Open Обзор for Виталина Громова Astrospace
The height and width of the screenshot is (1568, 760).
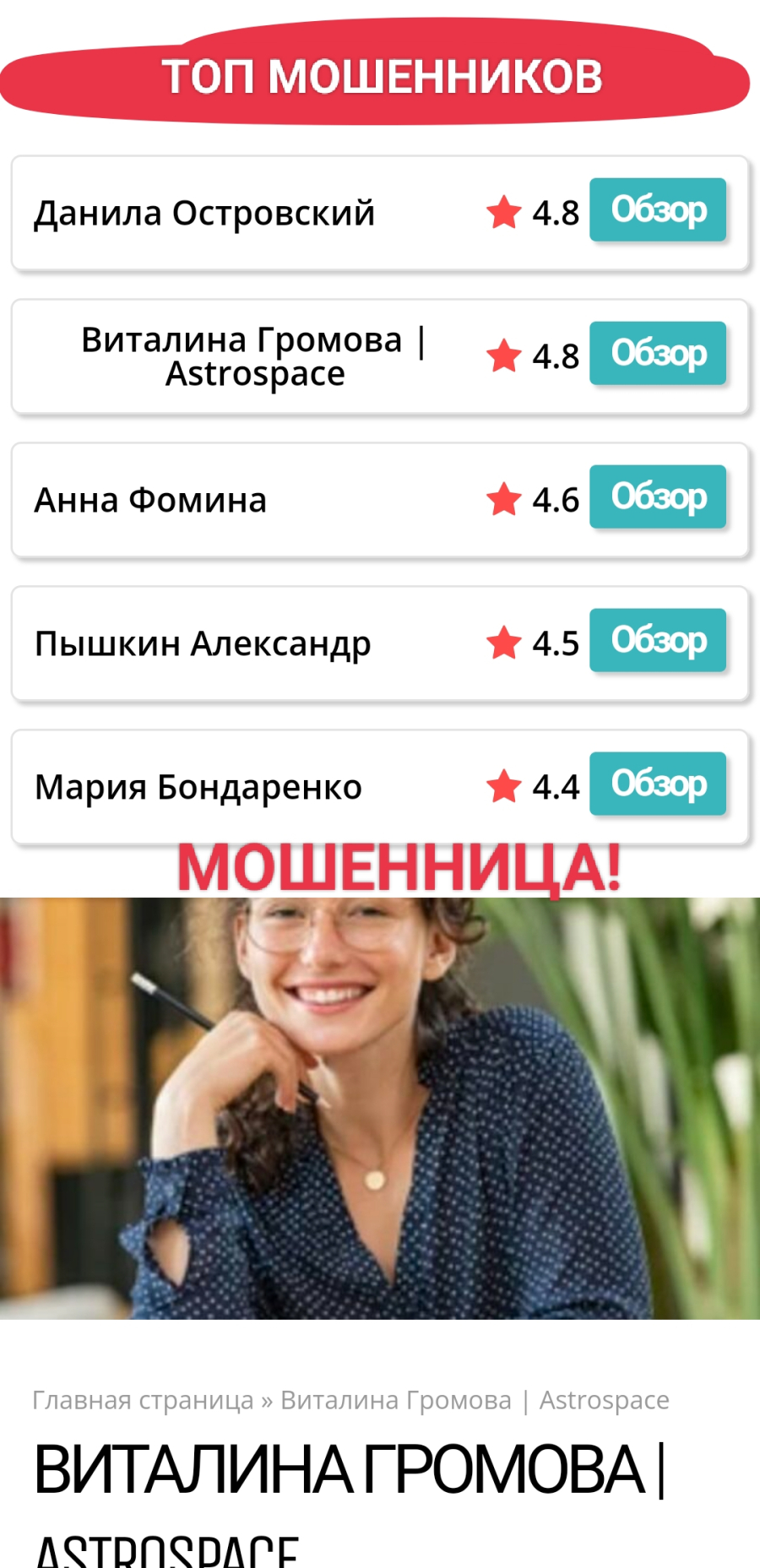658,353
